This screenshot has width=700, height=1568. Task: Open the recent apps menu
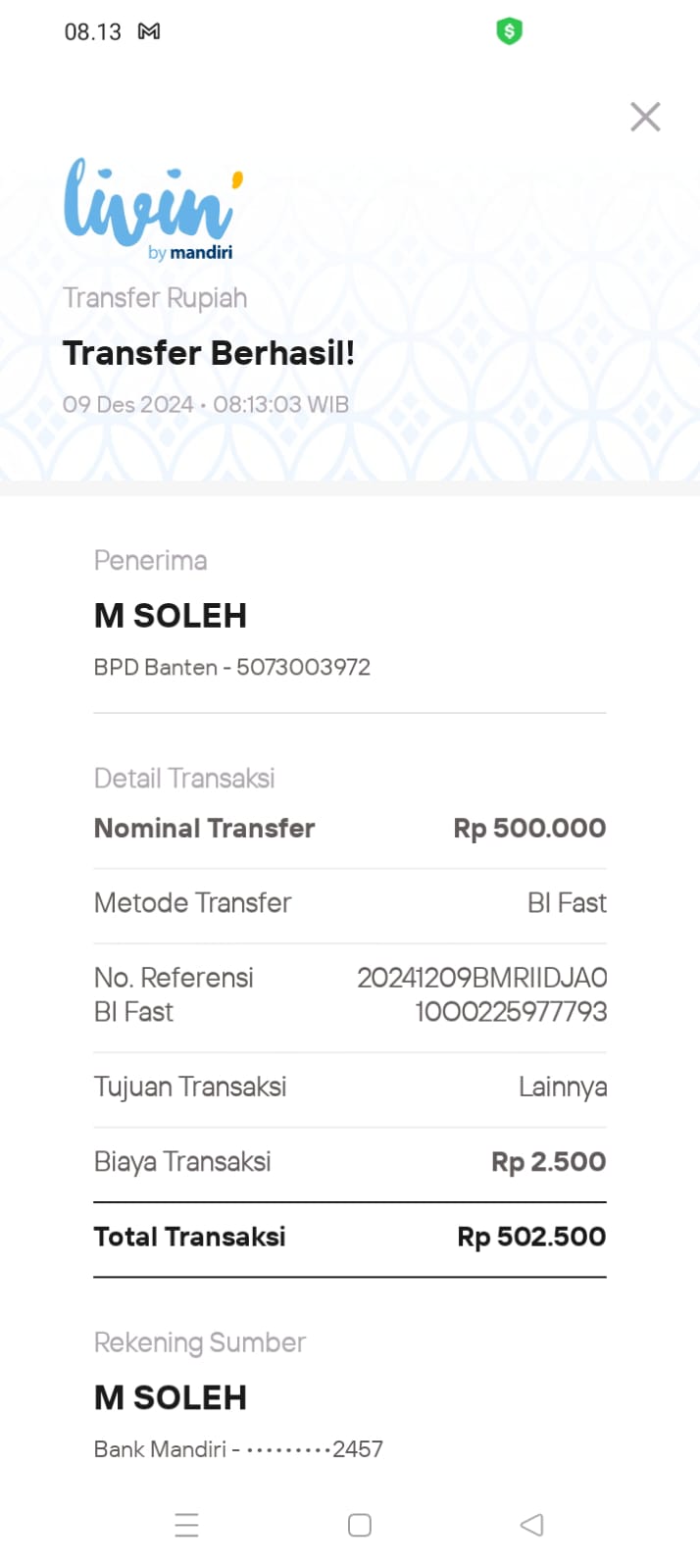[x=186, y=1525]
